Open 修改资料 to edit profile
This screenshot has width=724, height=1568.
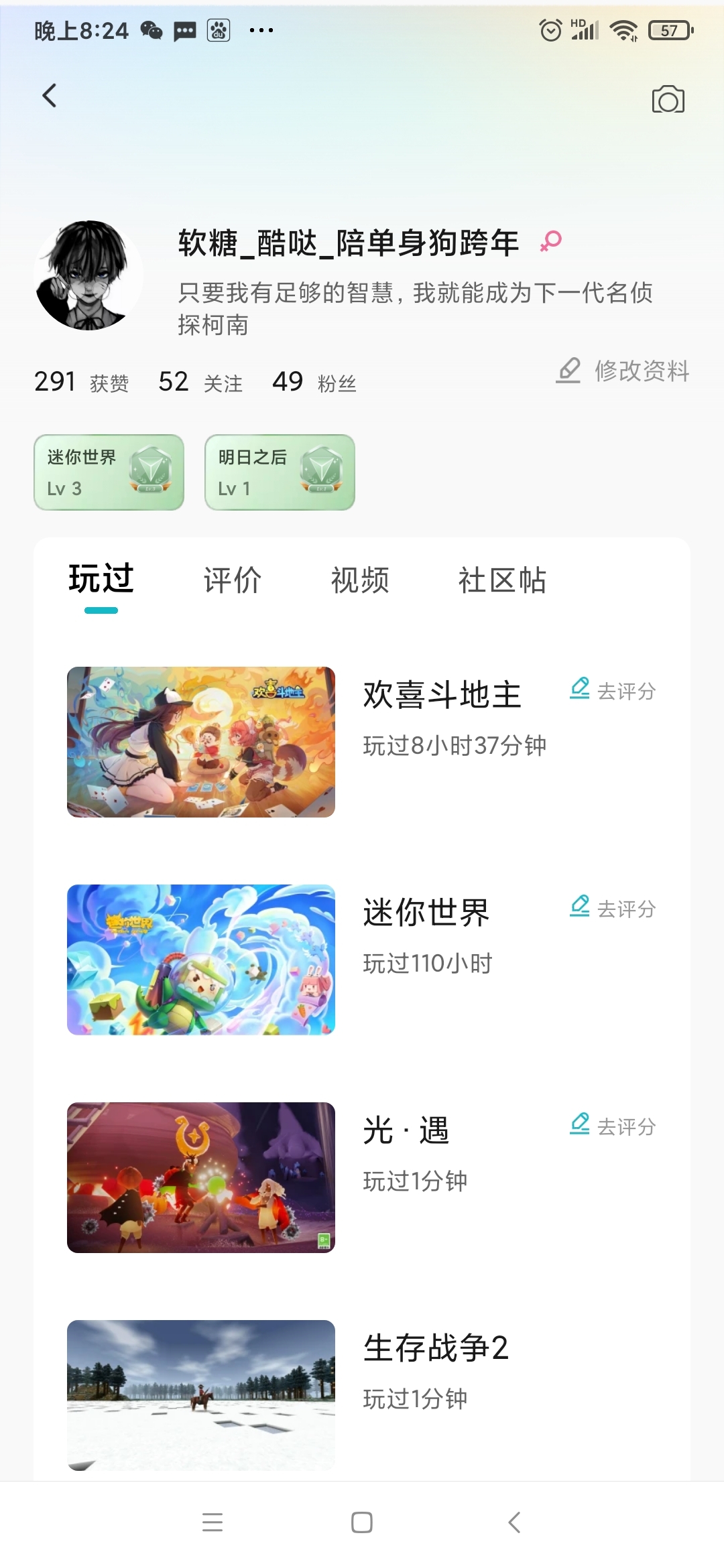tap(623, 371)
